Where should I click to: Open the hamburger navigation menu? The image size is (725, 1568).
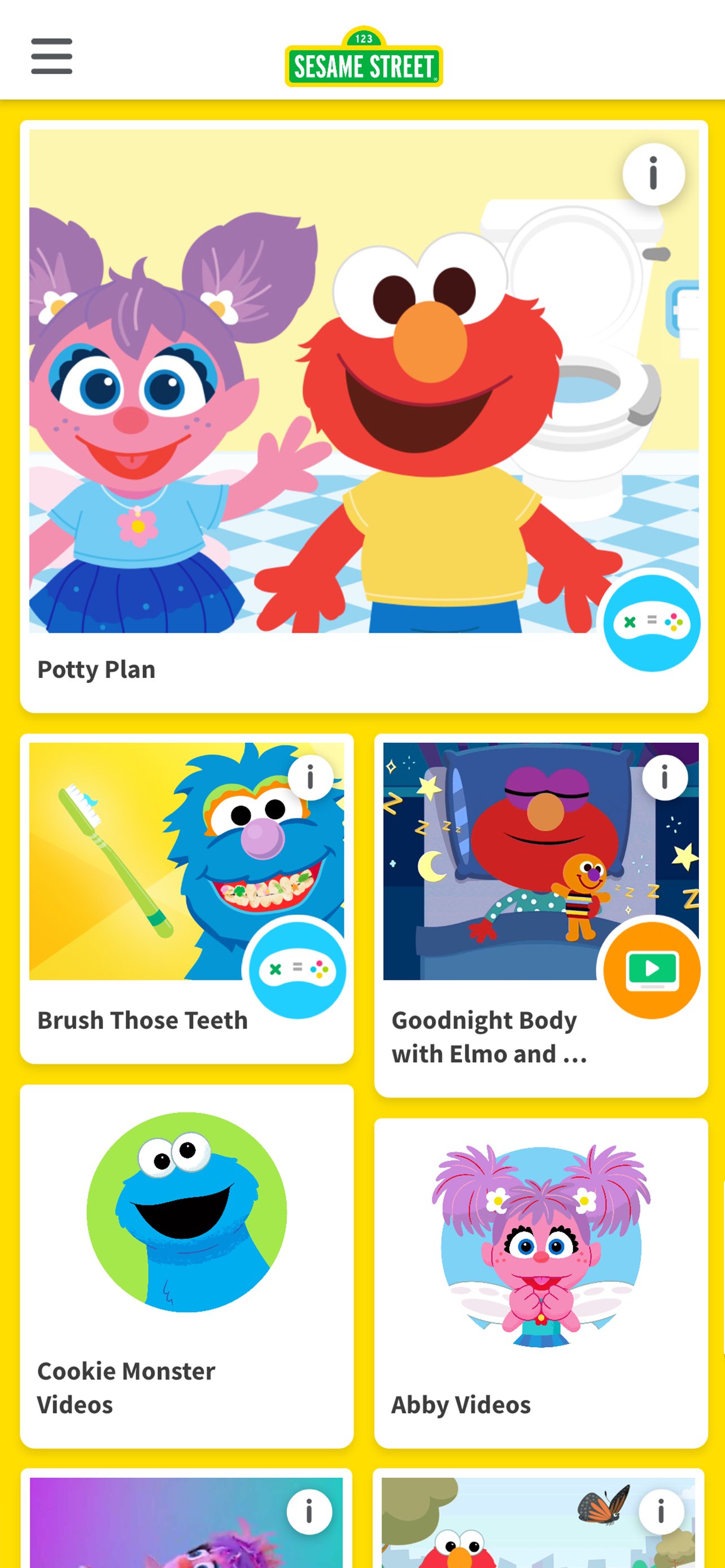click(x=52, y=56)
